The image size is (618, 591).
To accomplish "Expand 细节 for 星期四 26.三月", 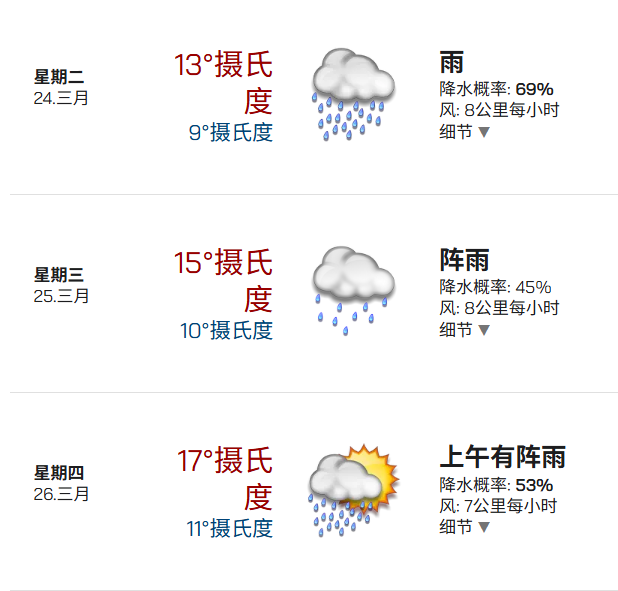I will [x=465, y=527].
